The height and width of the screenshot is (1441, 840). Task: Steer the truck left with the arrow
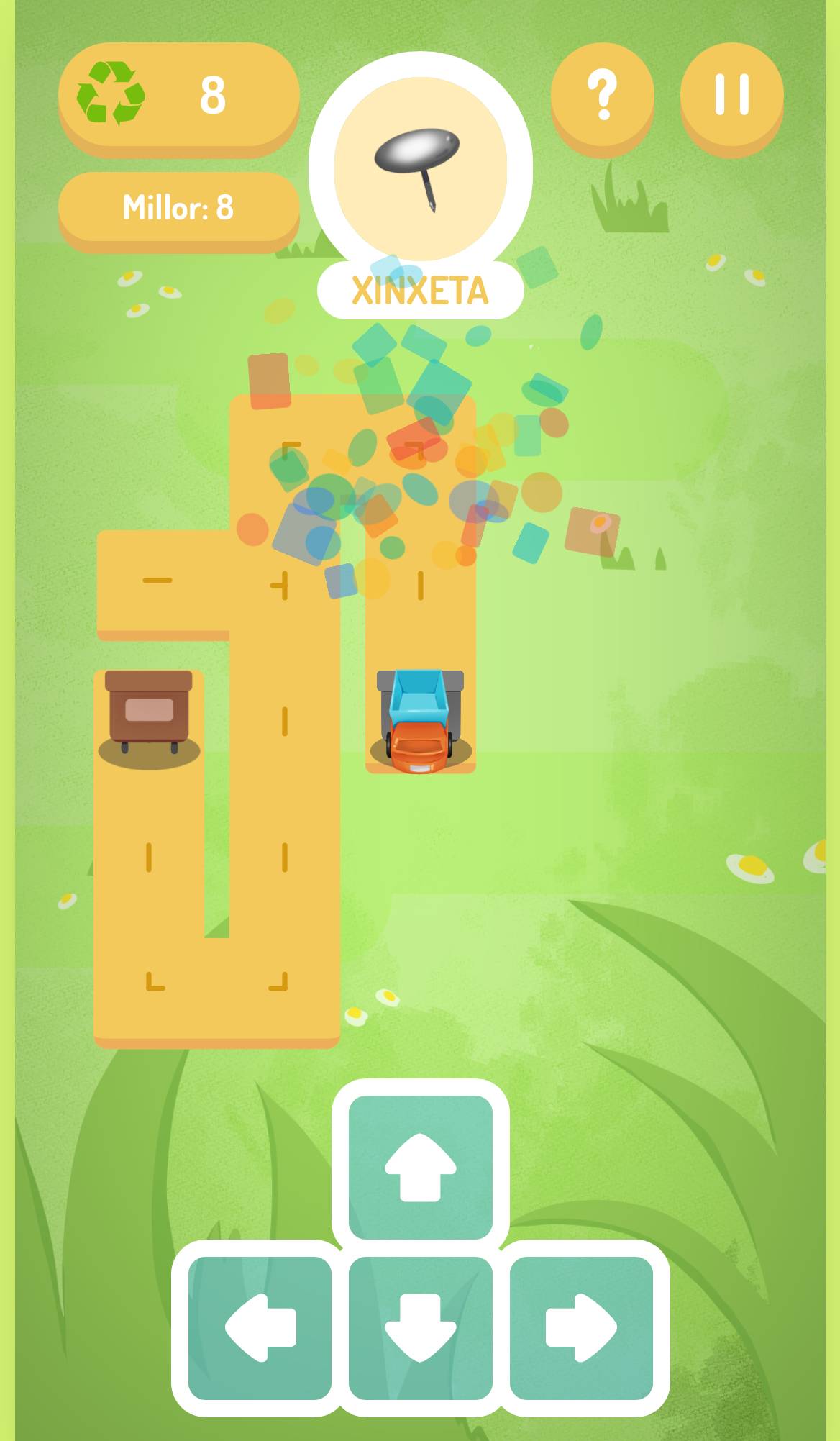pyautogui.click(x=260, y=1328)
